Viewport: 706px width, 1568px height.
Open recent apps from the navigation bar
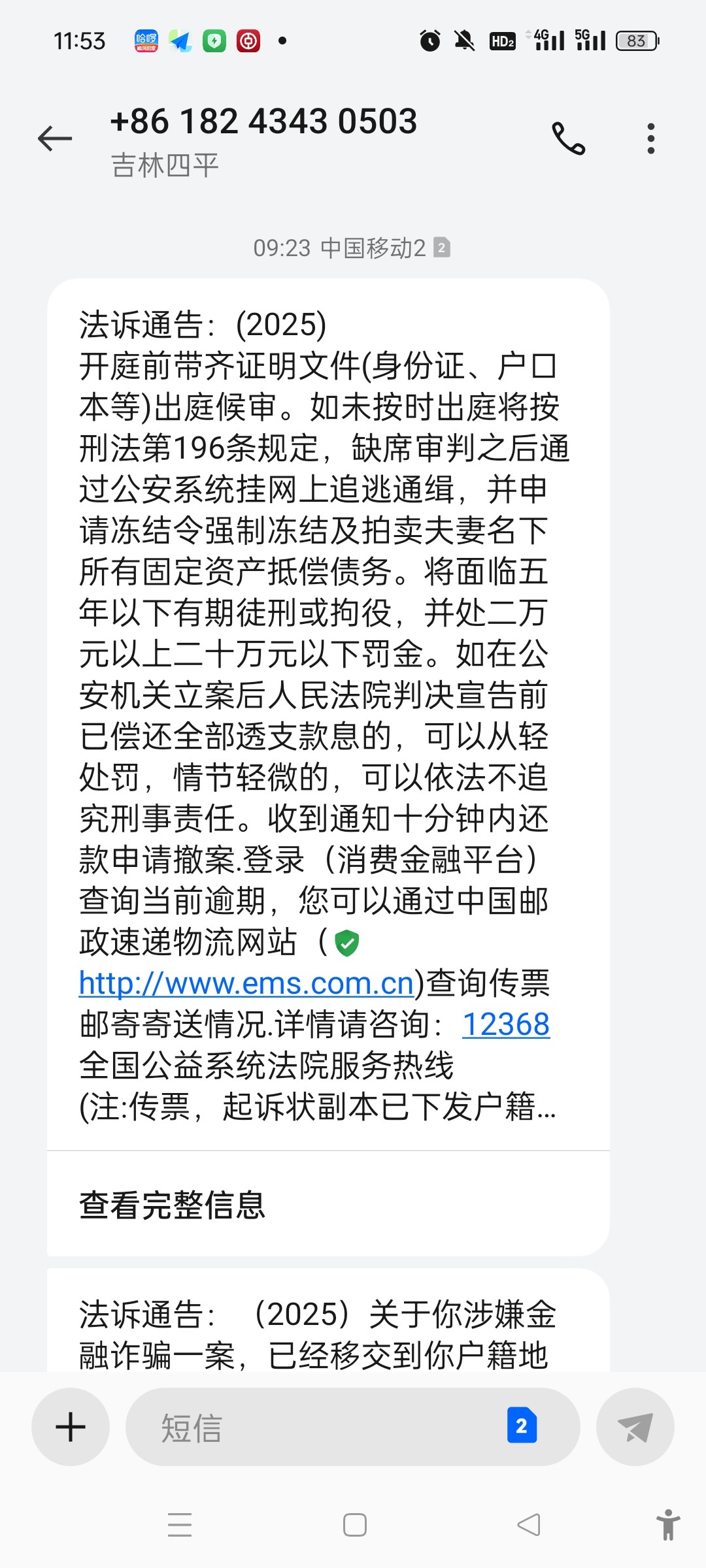[180, 1525]
